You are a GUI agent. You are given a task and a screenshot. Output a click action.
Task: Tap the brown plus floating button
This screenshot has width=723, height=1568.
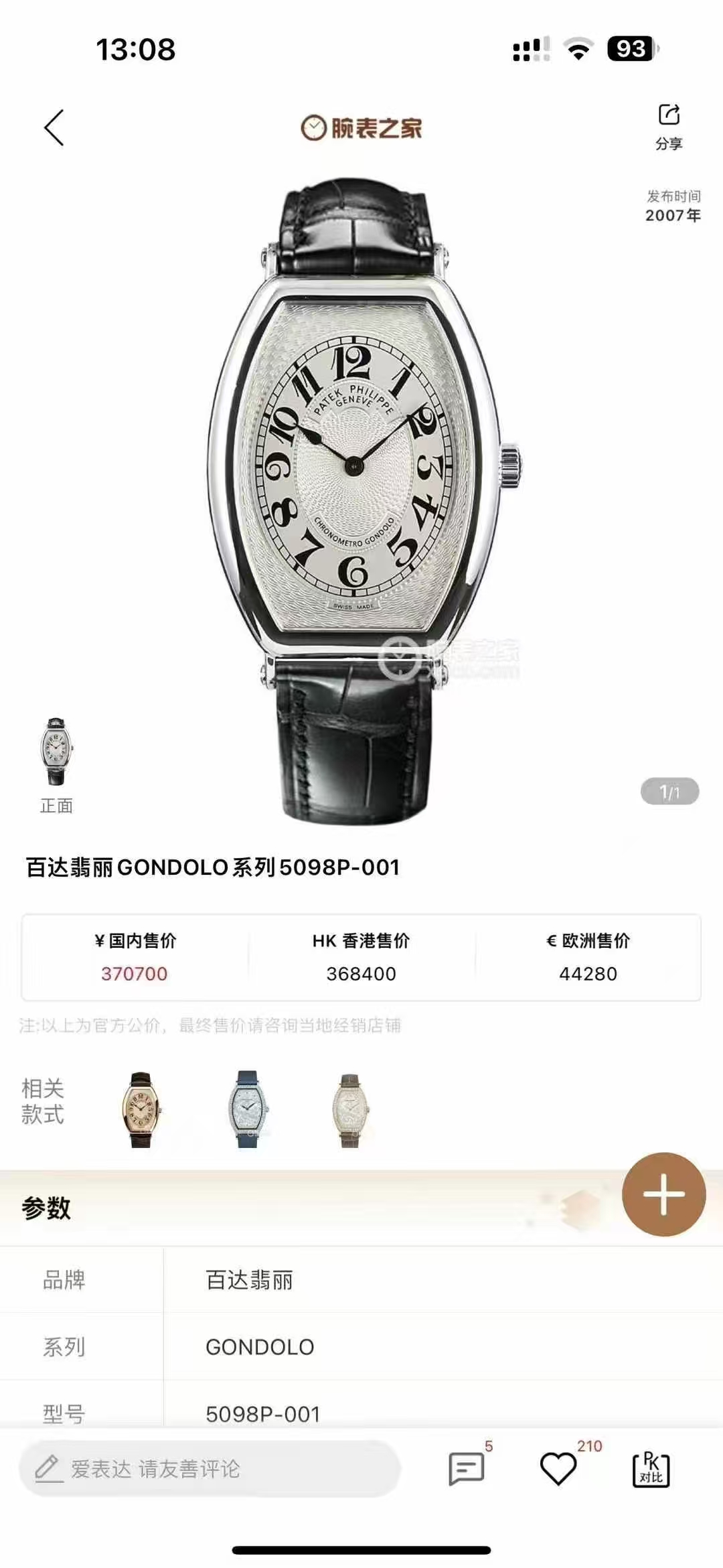(x=663, y=1194)
